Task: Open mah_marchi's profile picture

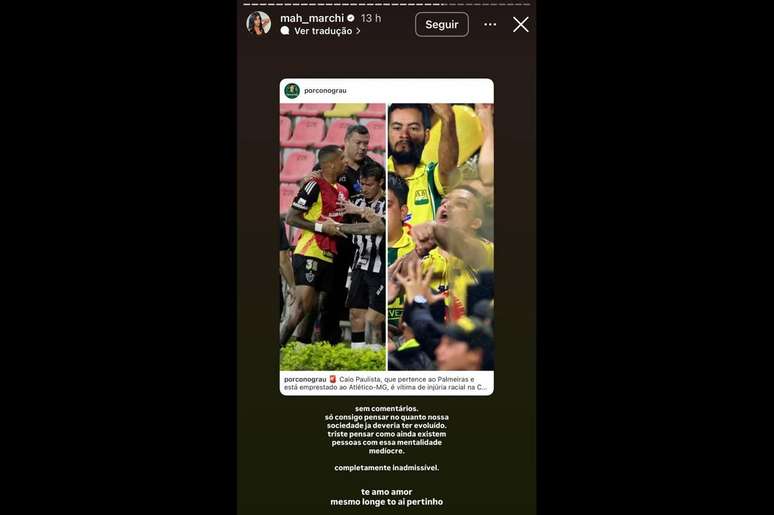Action: coord(259,24)
